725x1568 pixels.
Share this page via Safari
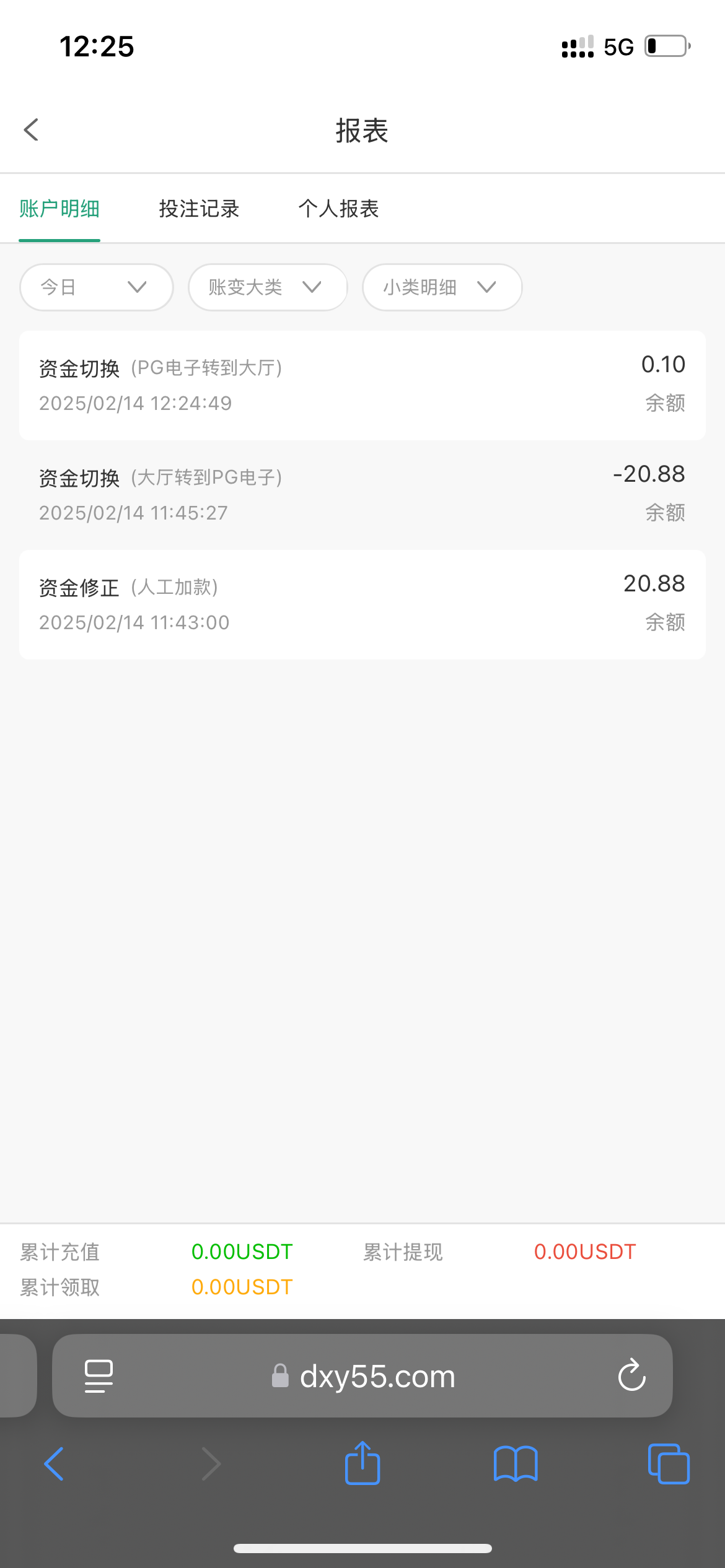coord(362,1463)
